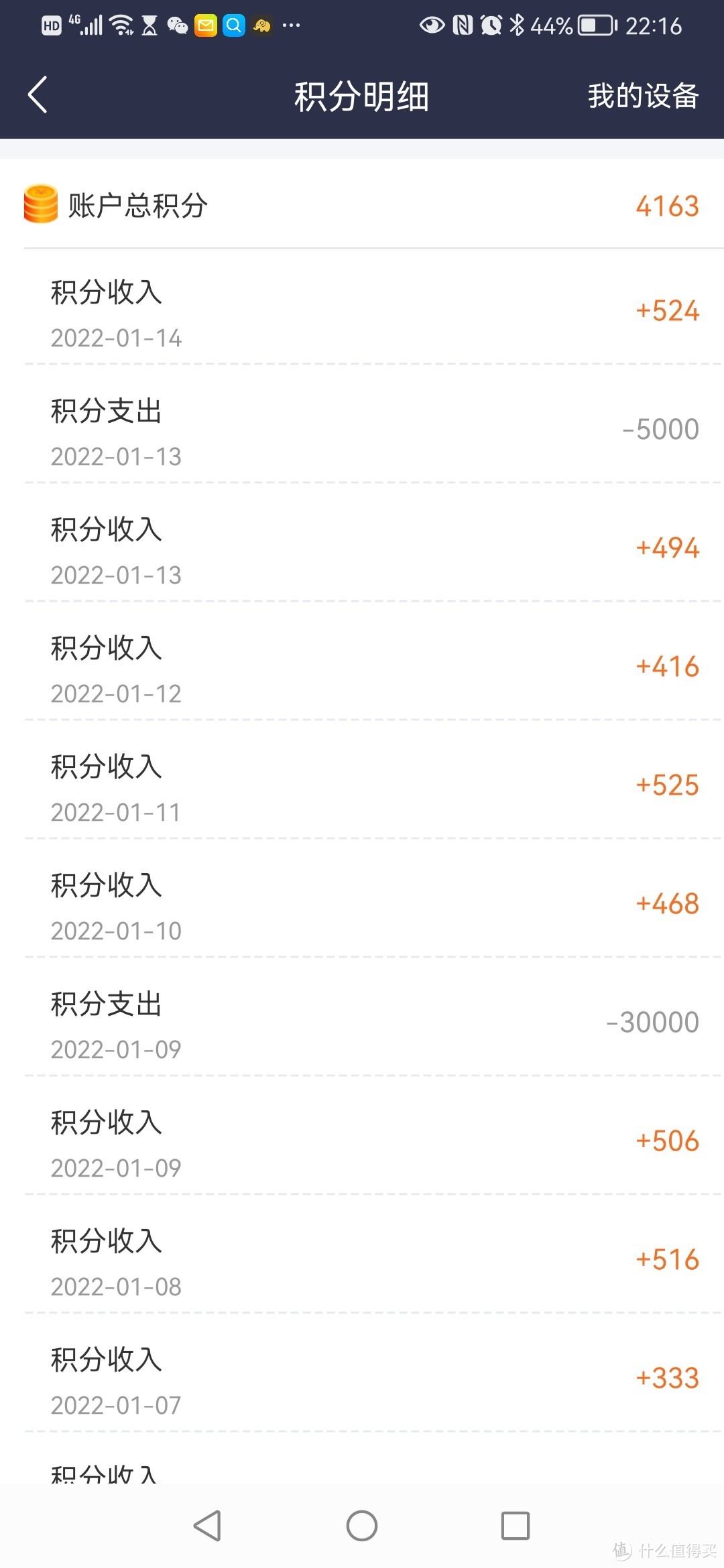Tap the Bluetooth status bar icon

point(516,25)
